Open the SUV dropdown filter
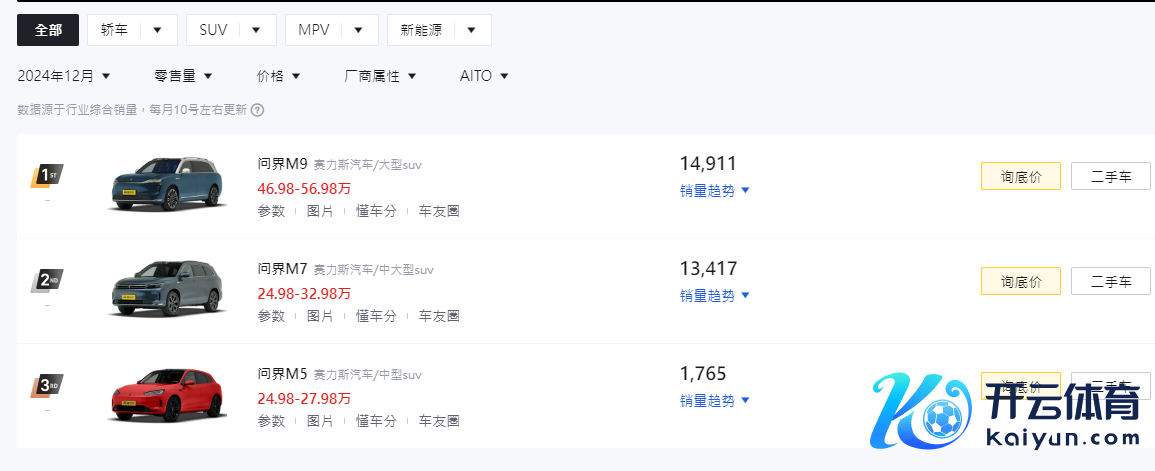Screen dimensions: 1155x471 point(231,30)
